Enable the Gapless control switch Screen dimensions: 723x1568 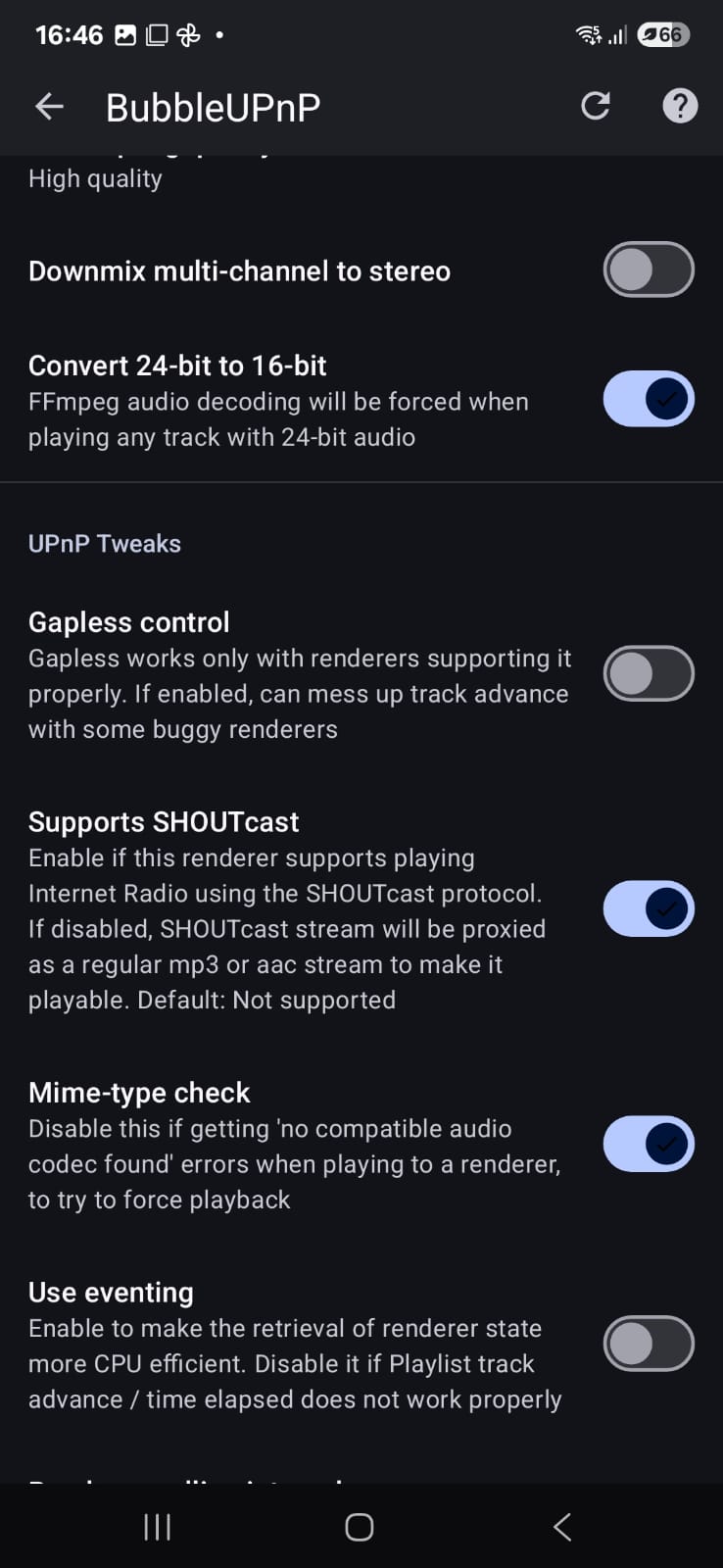649,674
